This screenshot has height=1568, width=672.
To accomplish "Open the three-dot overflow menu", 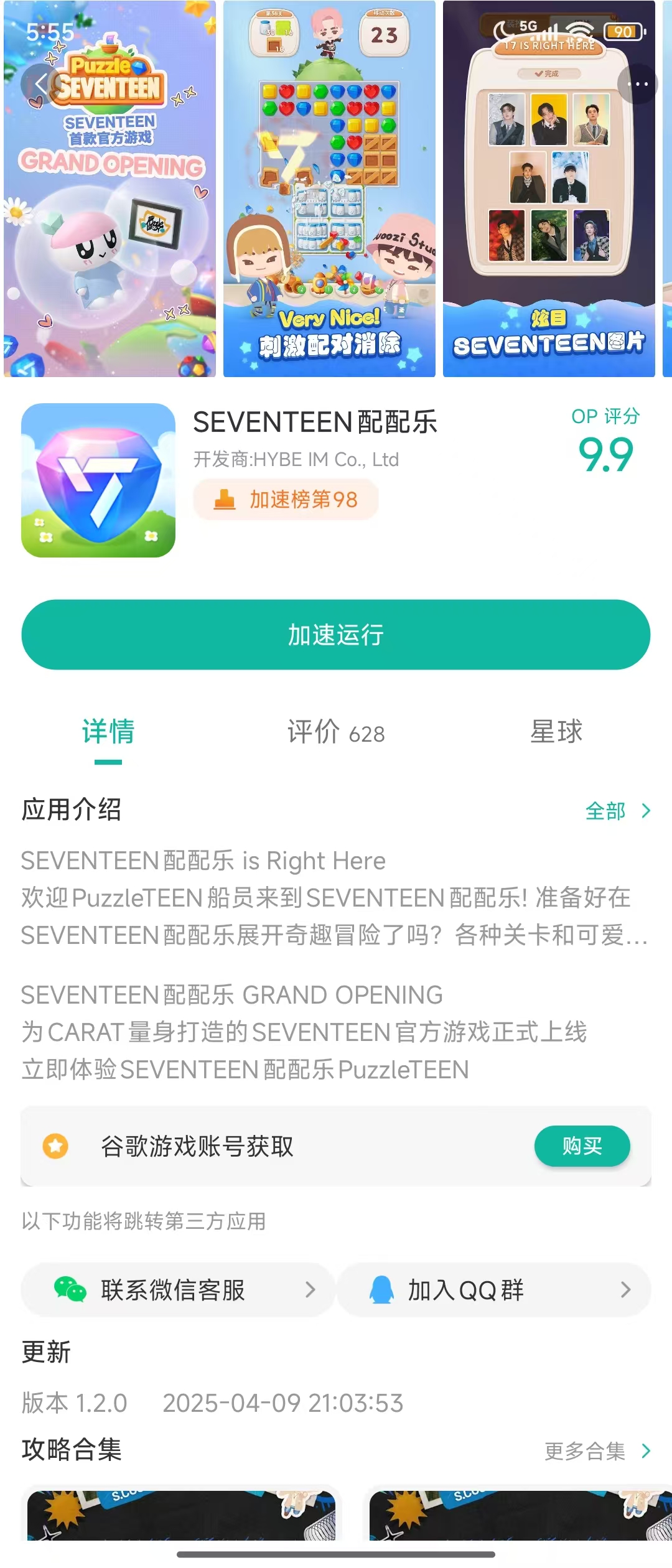I will 637,83.
